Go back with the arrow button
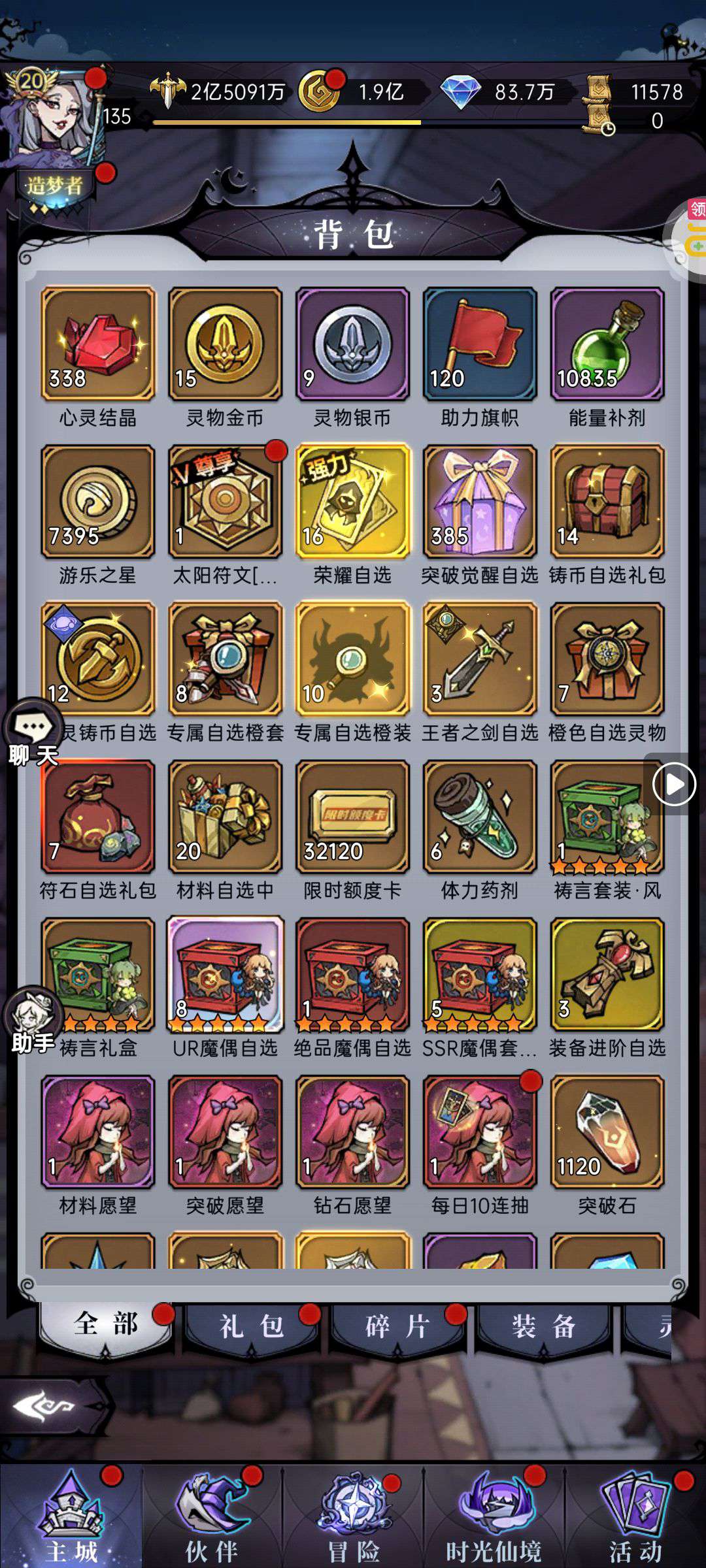This screenshot has height=1568, width=706. [x=46, y=1407]
